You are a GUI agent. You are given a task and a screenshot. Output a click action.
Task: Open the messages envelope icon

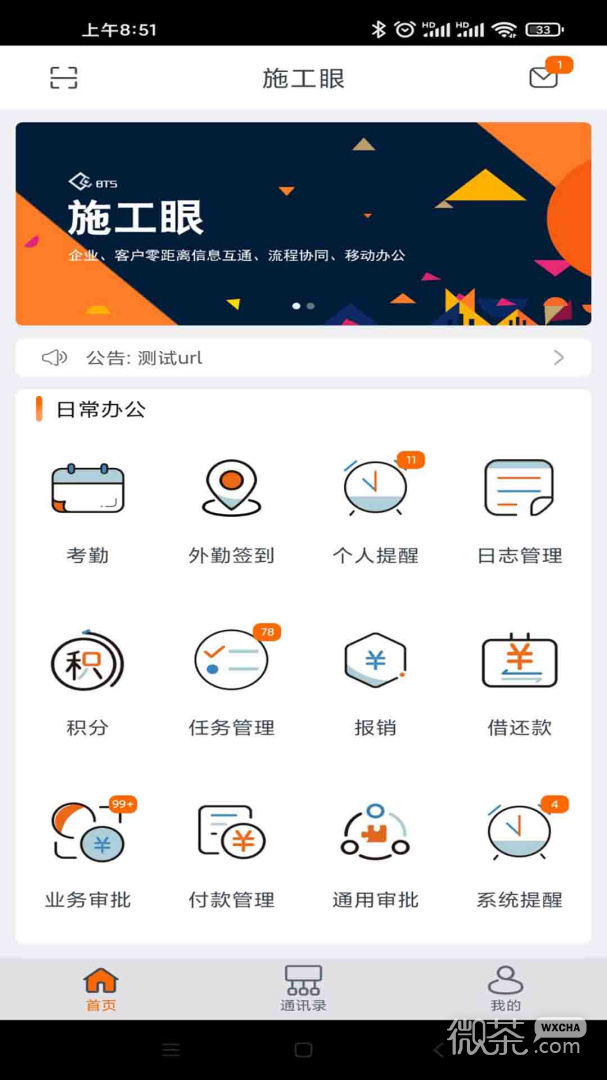pos(544,77)
